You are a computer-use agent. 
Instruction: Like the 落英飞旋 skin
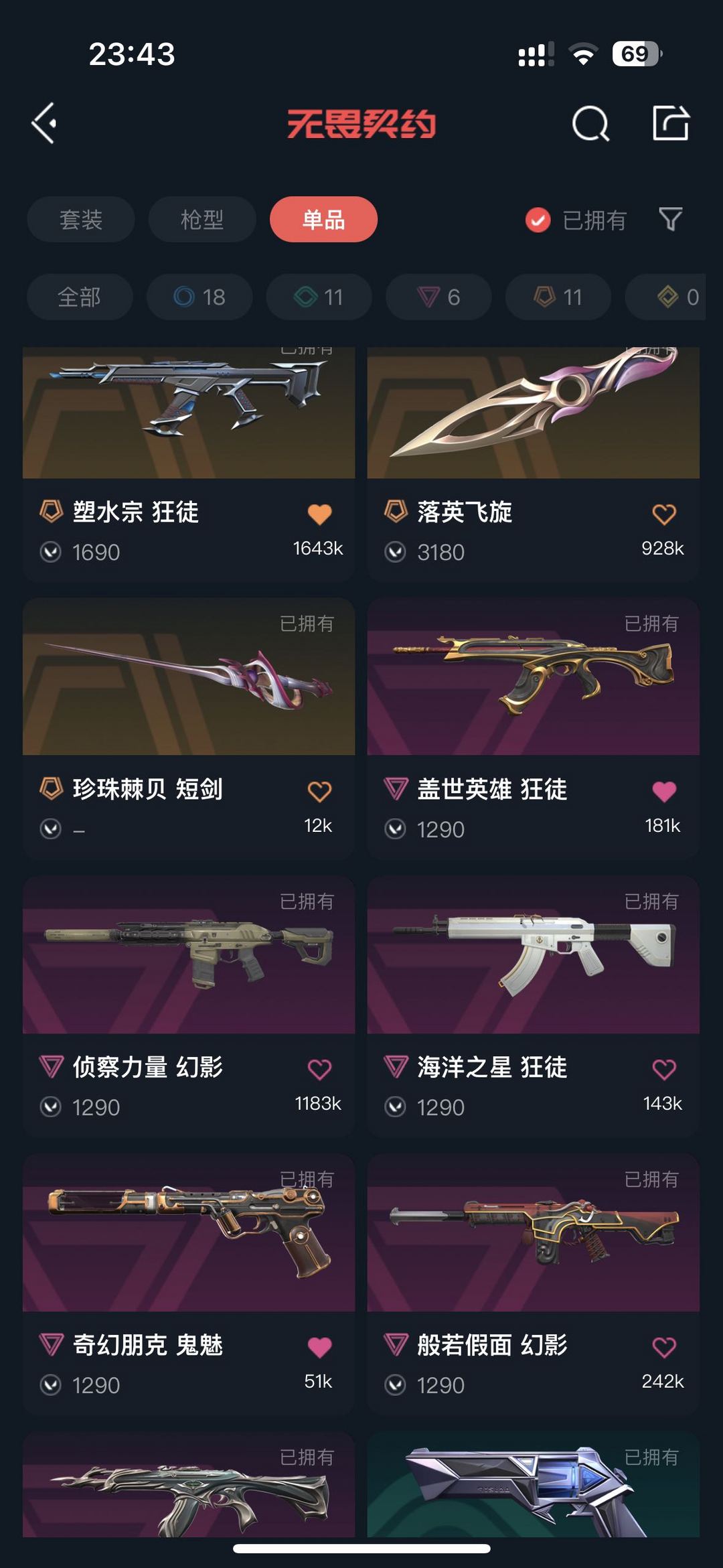[664, 514]
